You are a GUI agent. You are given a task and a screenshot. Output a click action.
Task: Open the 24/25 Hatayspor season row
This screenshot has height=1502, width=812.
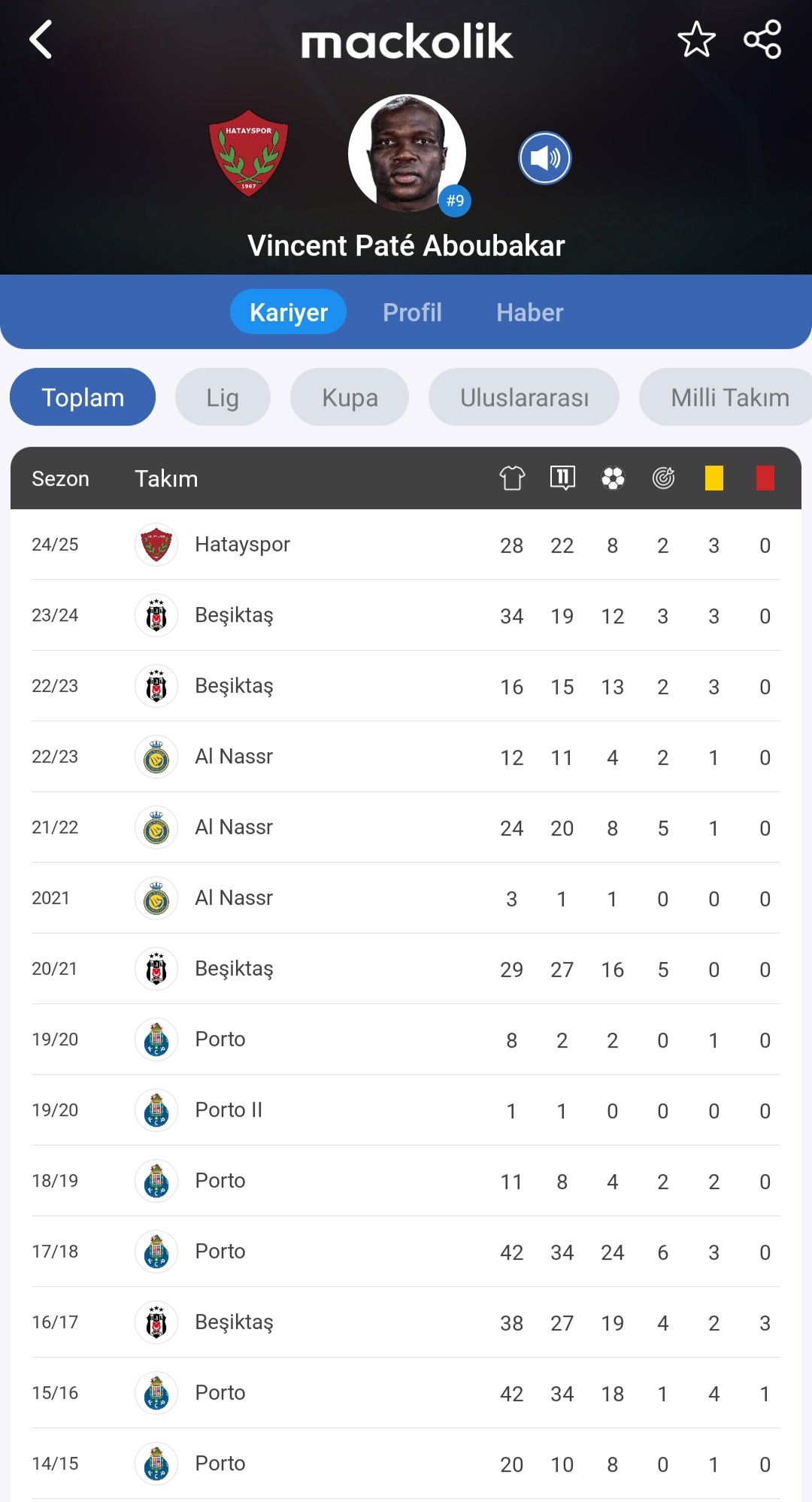pyautogui.click(x=406, y=545)
